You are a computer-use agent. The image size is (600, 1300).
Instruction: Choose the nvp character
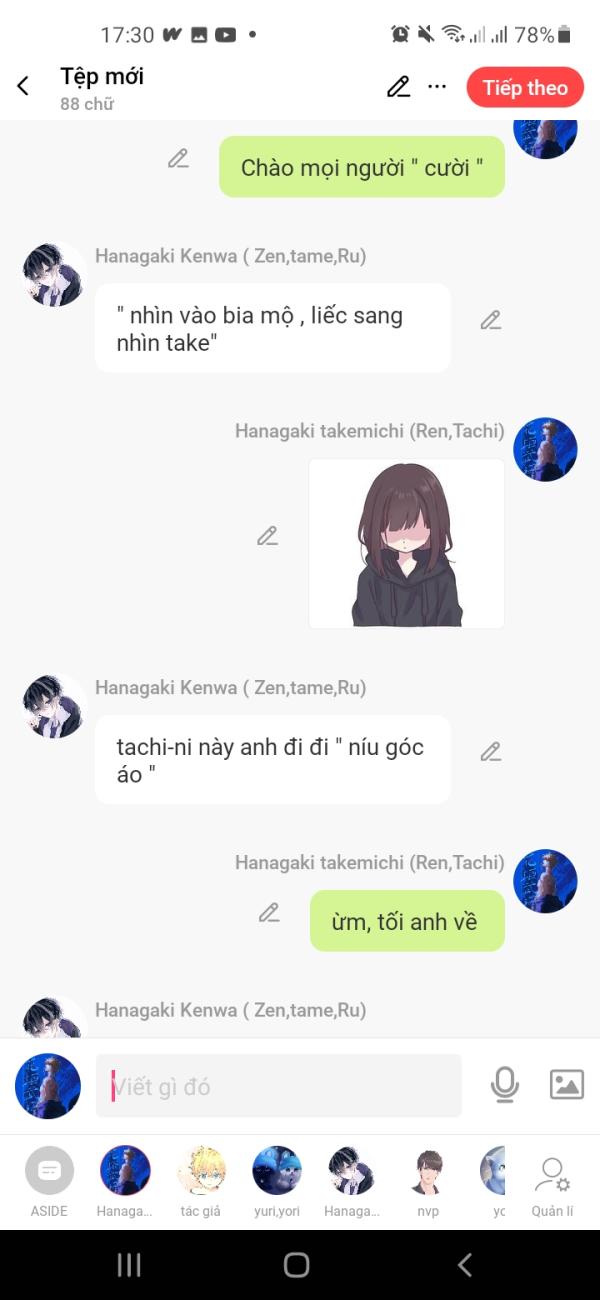427,1181
